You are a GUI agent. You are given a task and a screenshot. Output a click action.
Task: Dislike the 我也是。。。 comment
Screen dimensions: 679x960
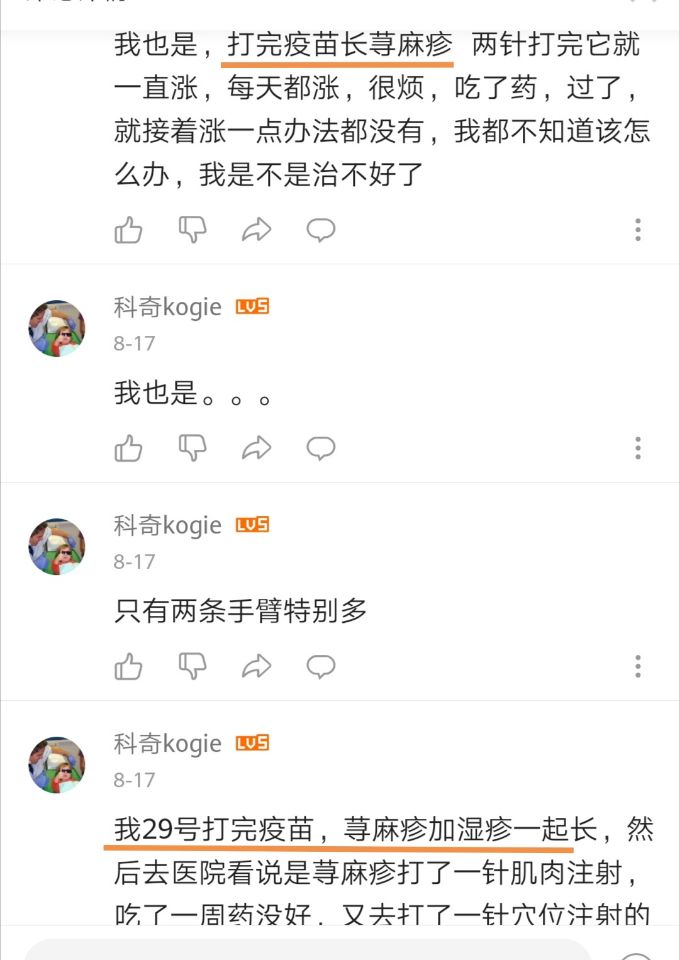pyautogui.click(x=192, y=448)
